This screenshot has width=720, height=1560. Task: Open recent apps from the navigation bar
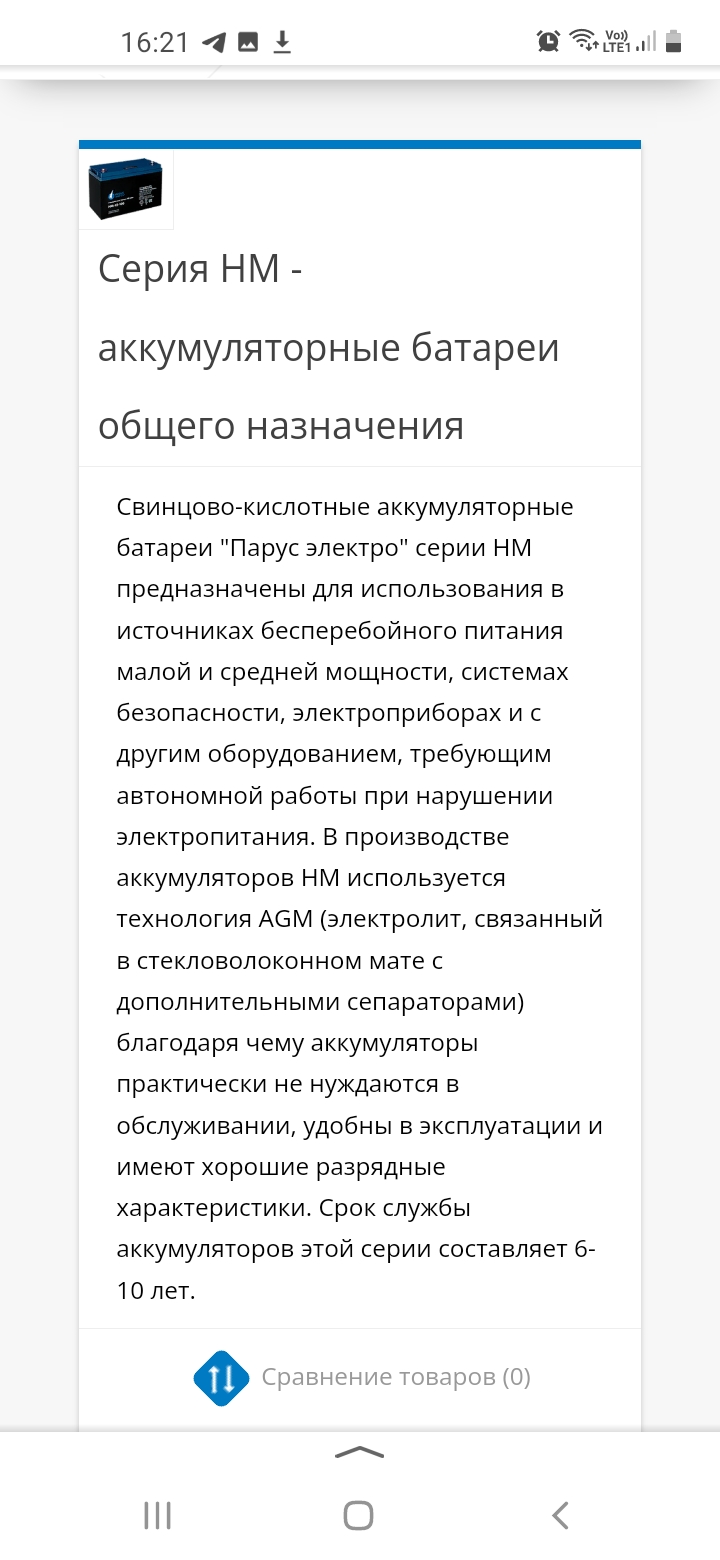pos(158,1515)
